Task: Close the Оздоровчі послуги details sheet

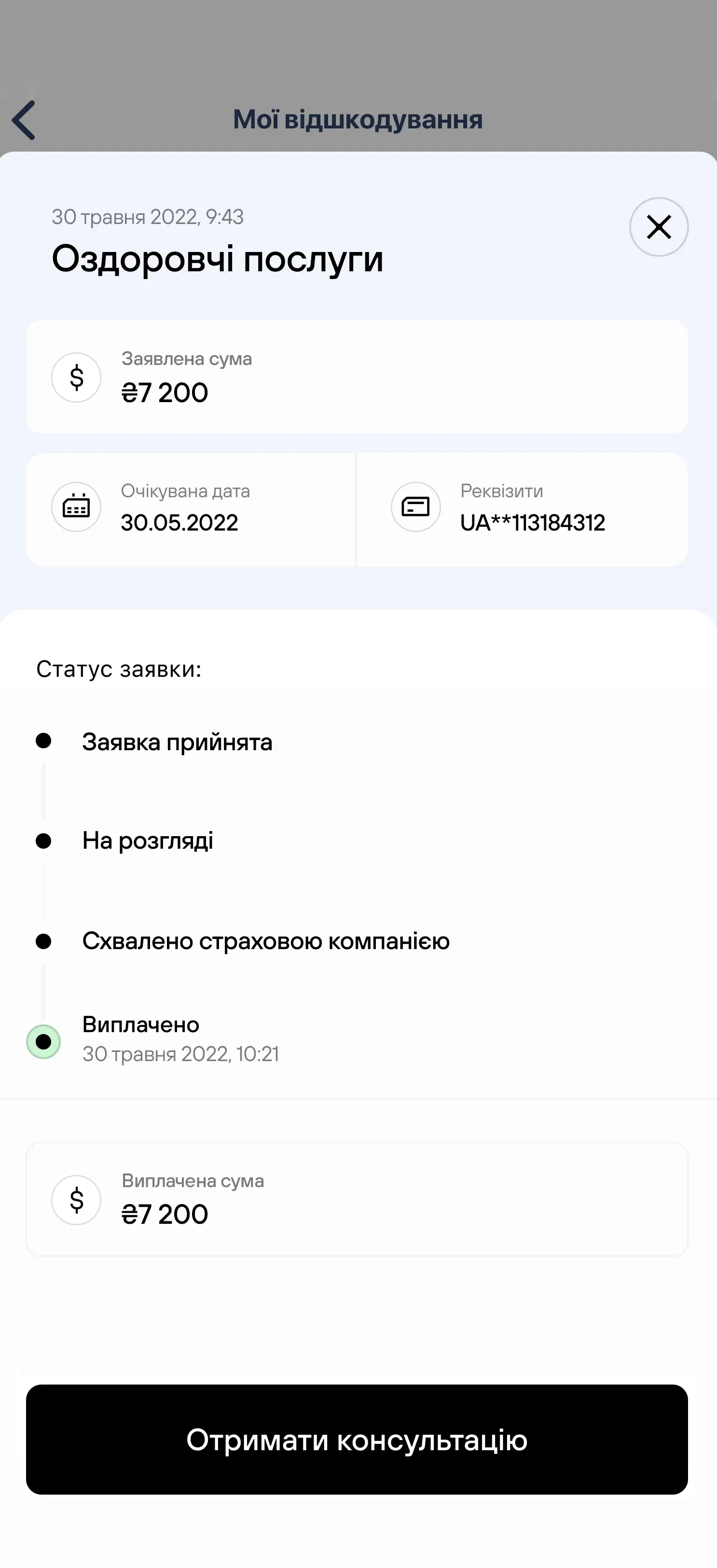Action: [x=659, y=227]
